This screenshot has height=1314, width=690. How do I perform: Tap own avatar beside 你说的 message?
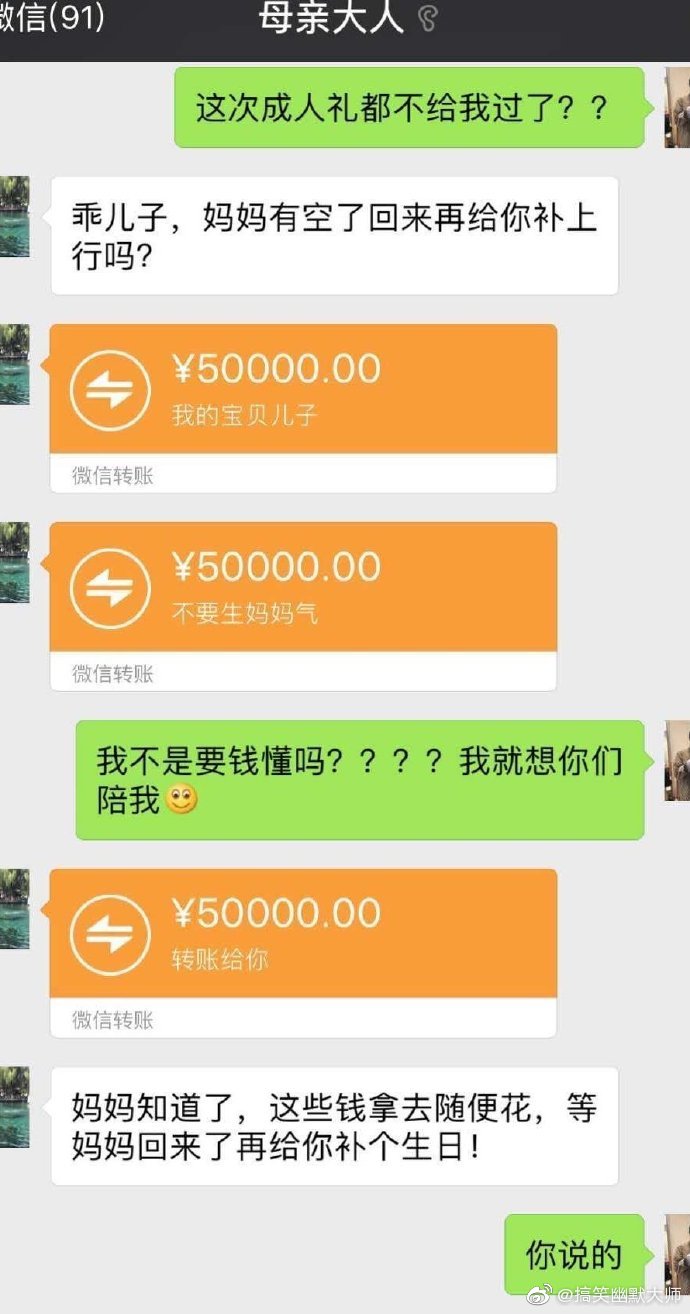677,1254
